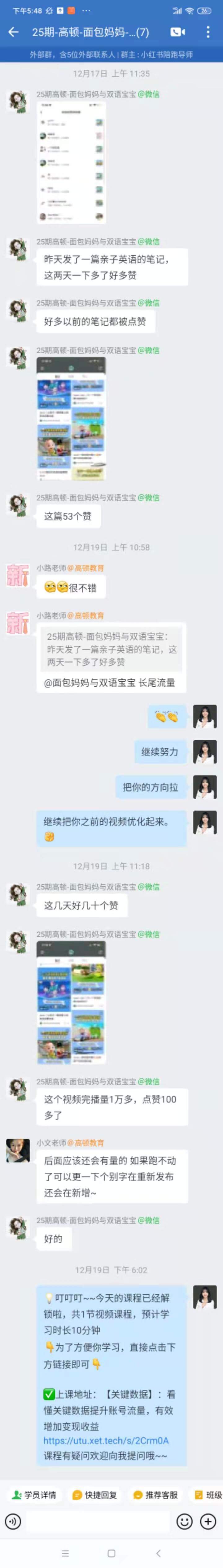Tap the system navigation back button
223x1568 pixels.
click(x=158, y=1553)
